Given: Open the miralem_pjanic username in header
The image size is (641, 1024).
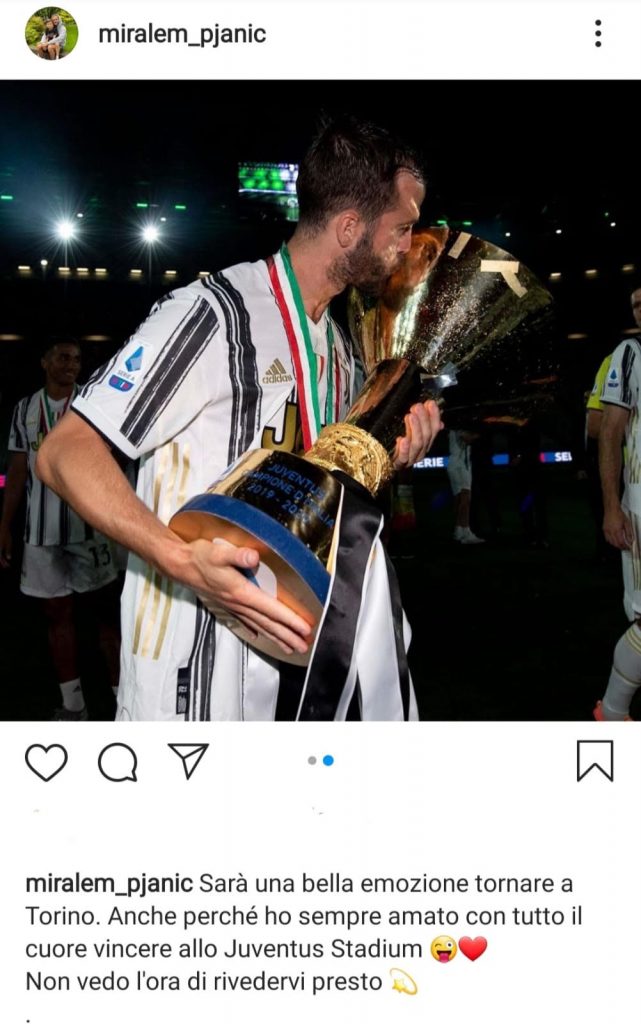Looking at the screenshot, I should (182, 35).
